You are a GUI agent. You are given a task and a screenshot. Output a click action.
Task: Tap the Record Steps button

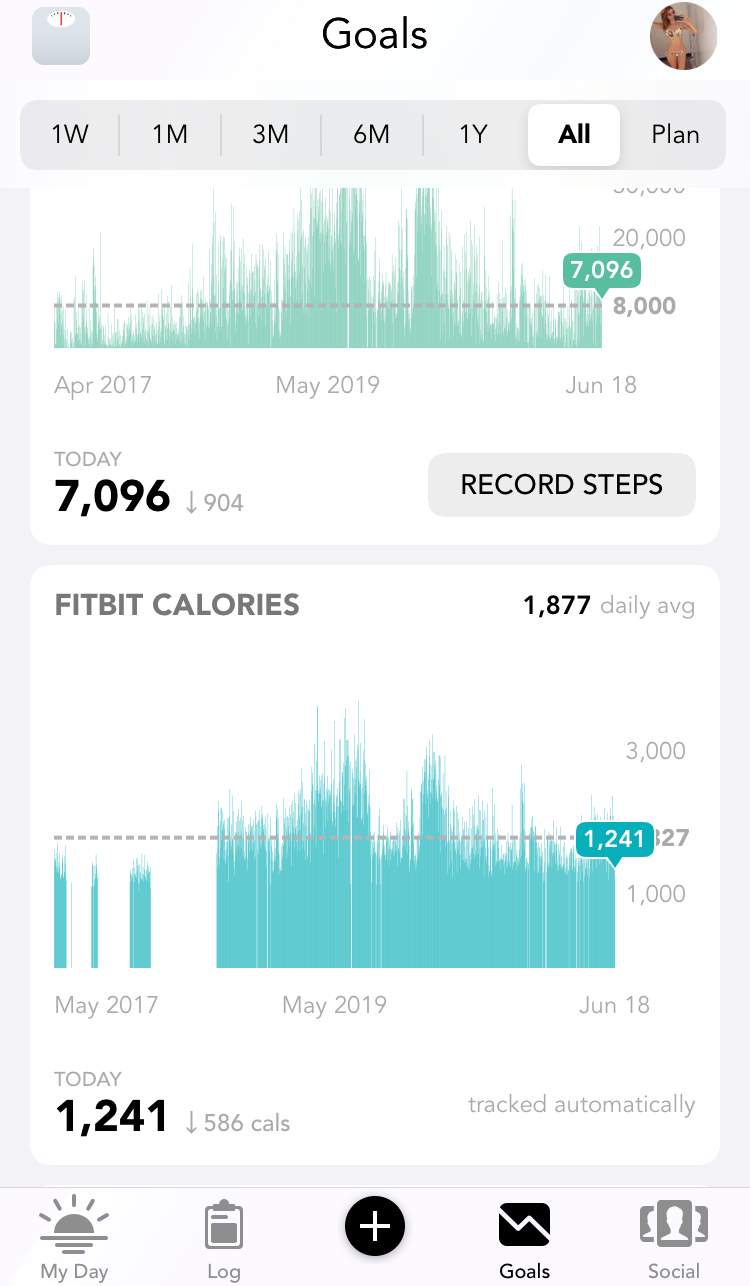click(561, 485)
